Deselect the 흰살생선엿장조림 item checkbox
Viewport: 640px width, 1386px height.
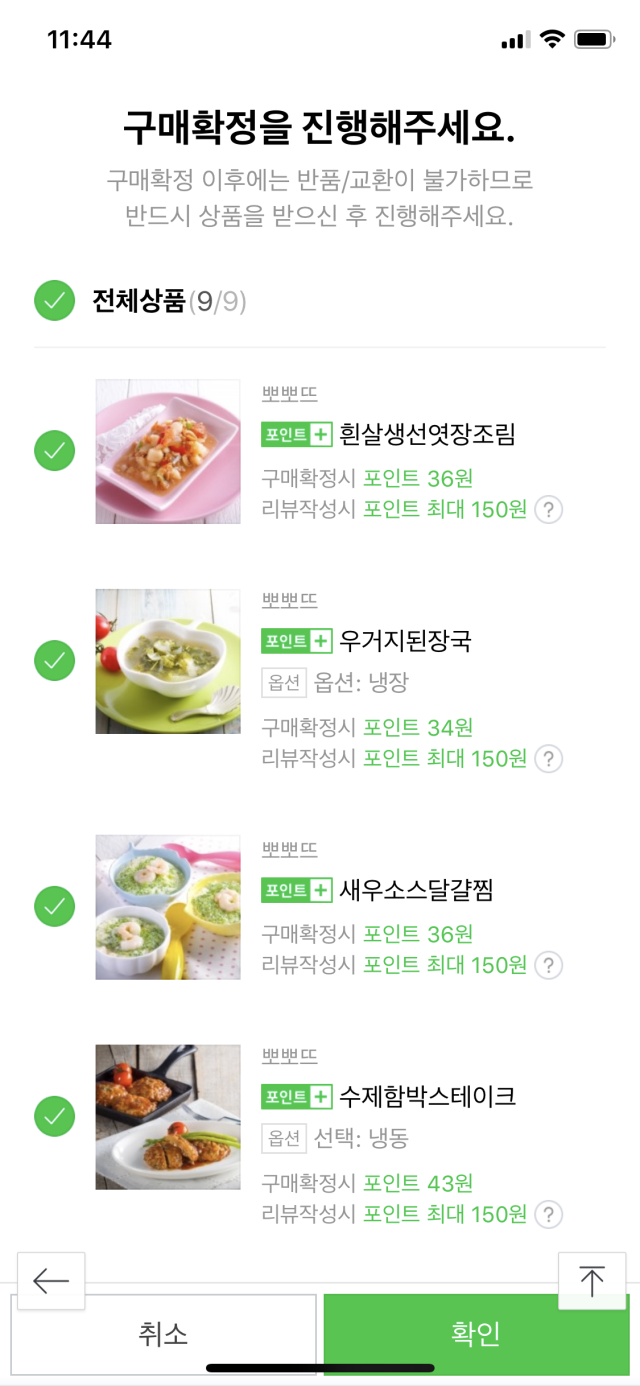point(55,451)
